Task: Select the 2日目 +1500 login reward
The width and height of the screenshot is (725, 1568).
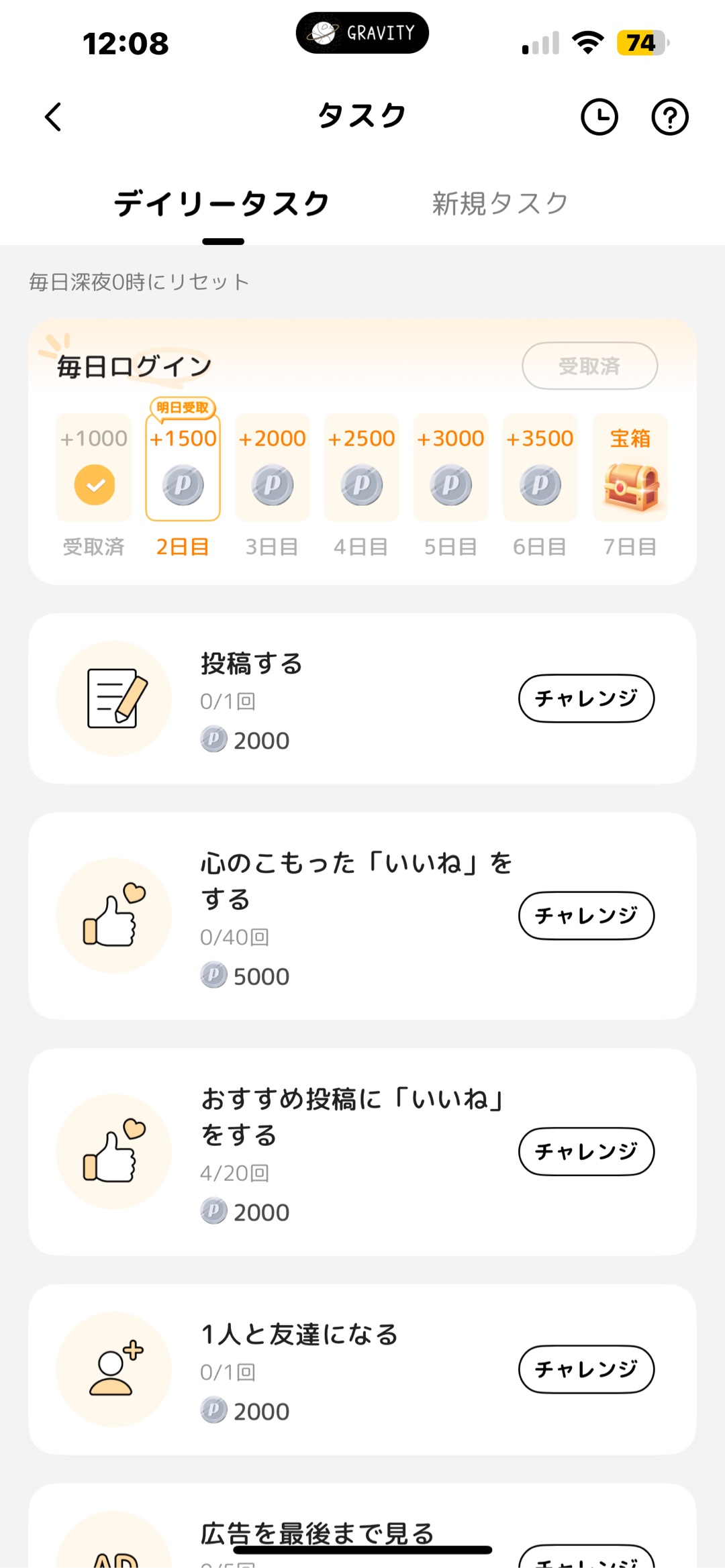Action: coord(183,468)
